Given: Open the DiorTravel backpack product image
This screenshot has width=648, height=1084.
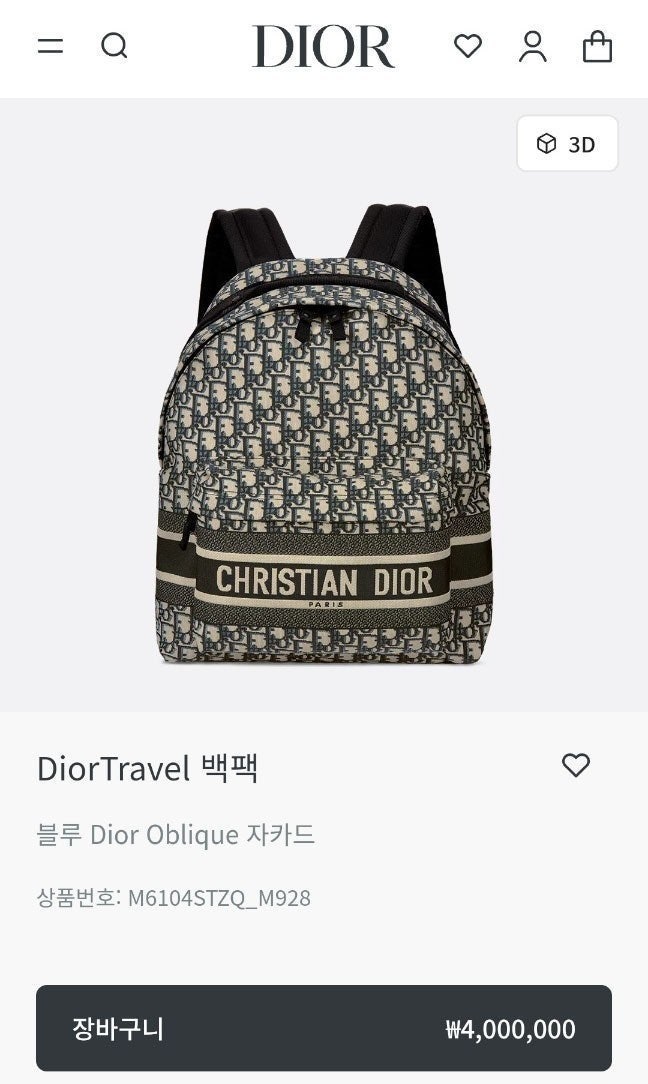Looking at the screenshot, I should click(323, 435).
